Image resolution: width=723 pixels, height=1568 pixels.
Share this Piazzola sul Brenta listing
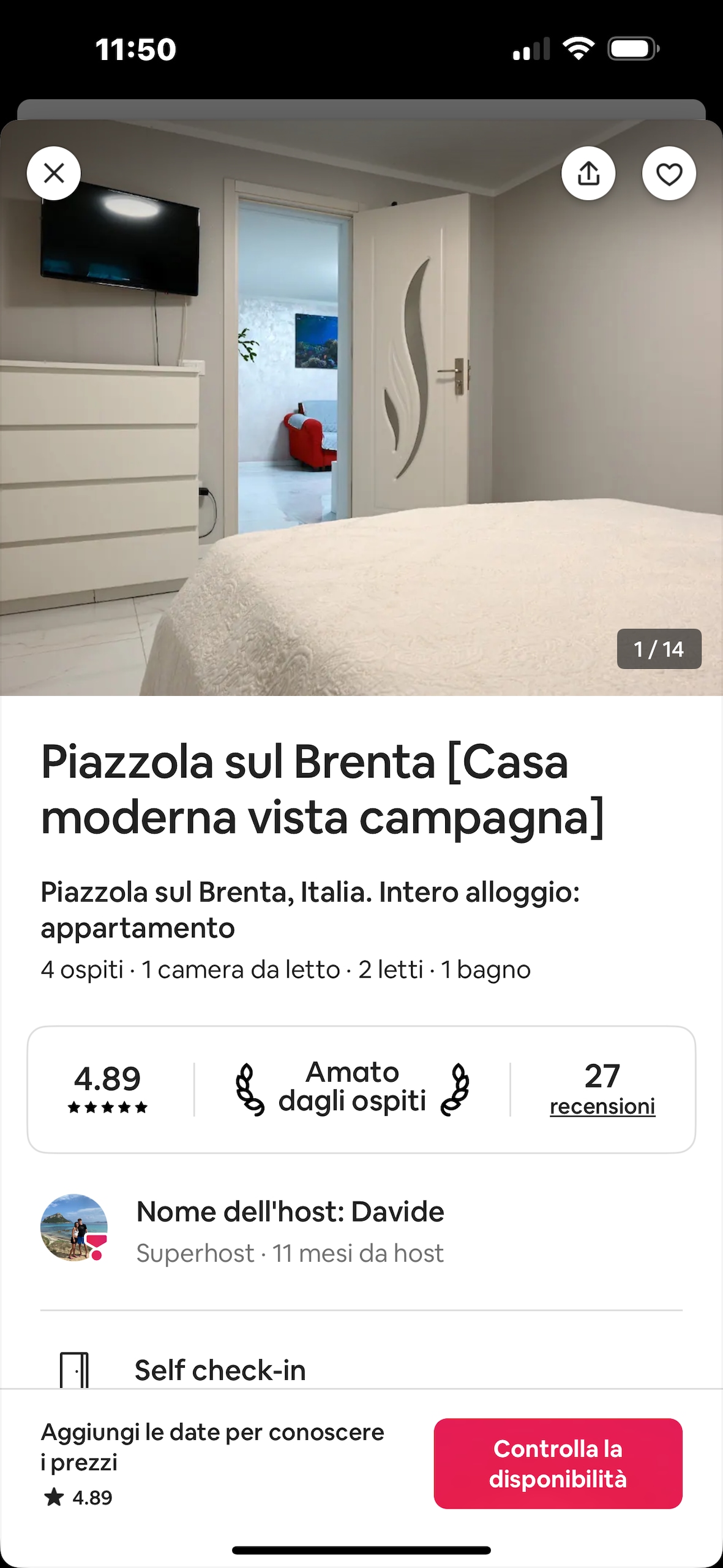[588, 173]
